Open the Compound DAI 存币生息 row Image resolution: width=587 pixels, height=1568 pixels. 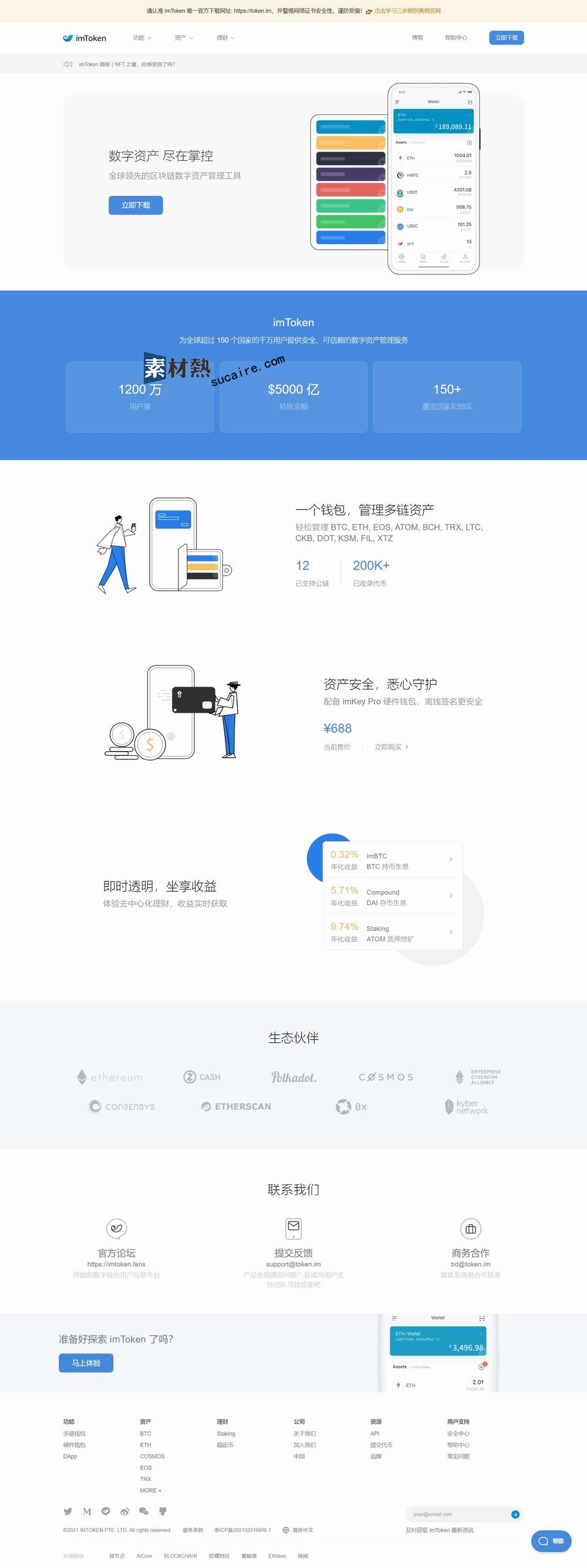[x=392, y=896]
